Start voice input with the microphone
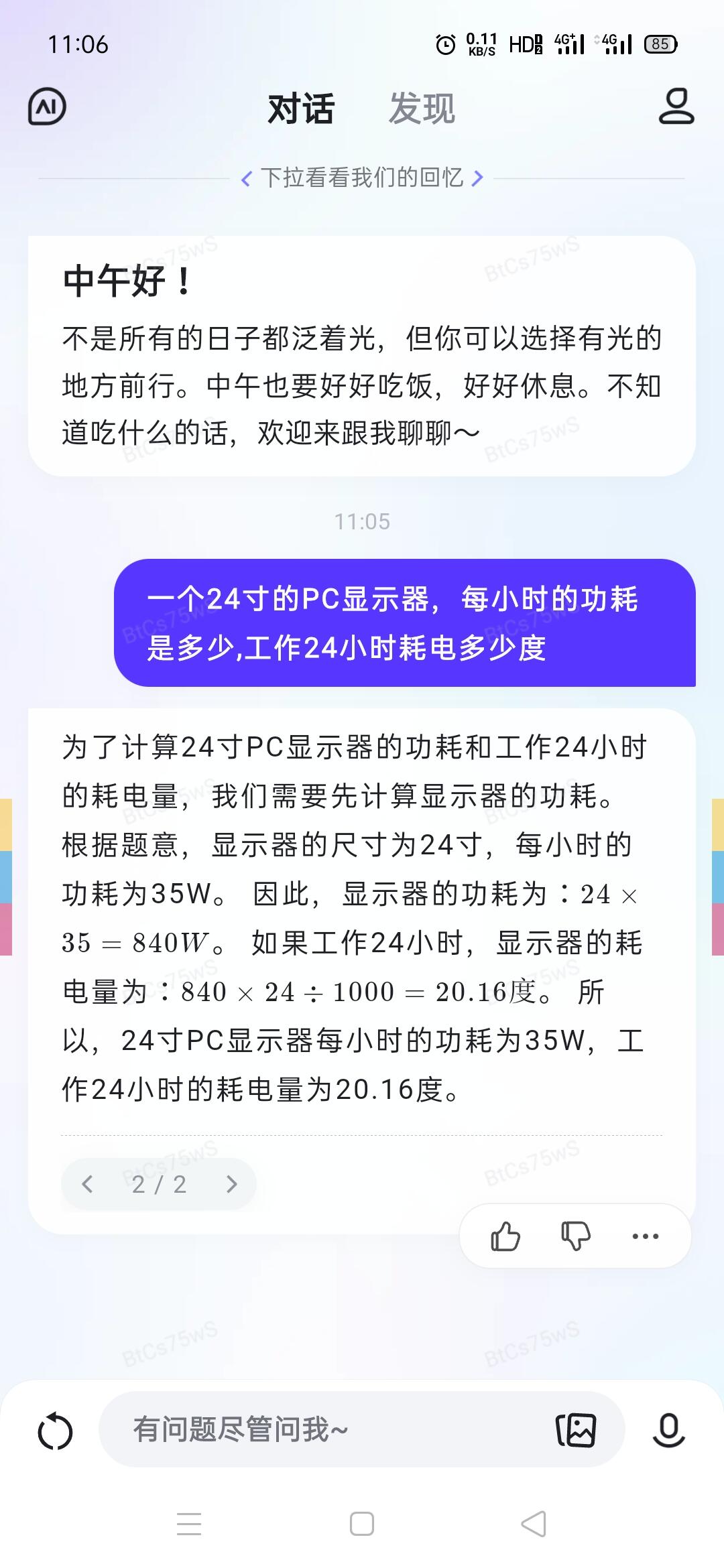Image resolution: width=724 pixels, height=1568 pixels. tap(668, 1430)
